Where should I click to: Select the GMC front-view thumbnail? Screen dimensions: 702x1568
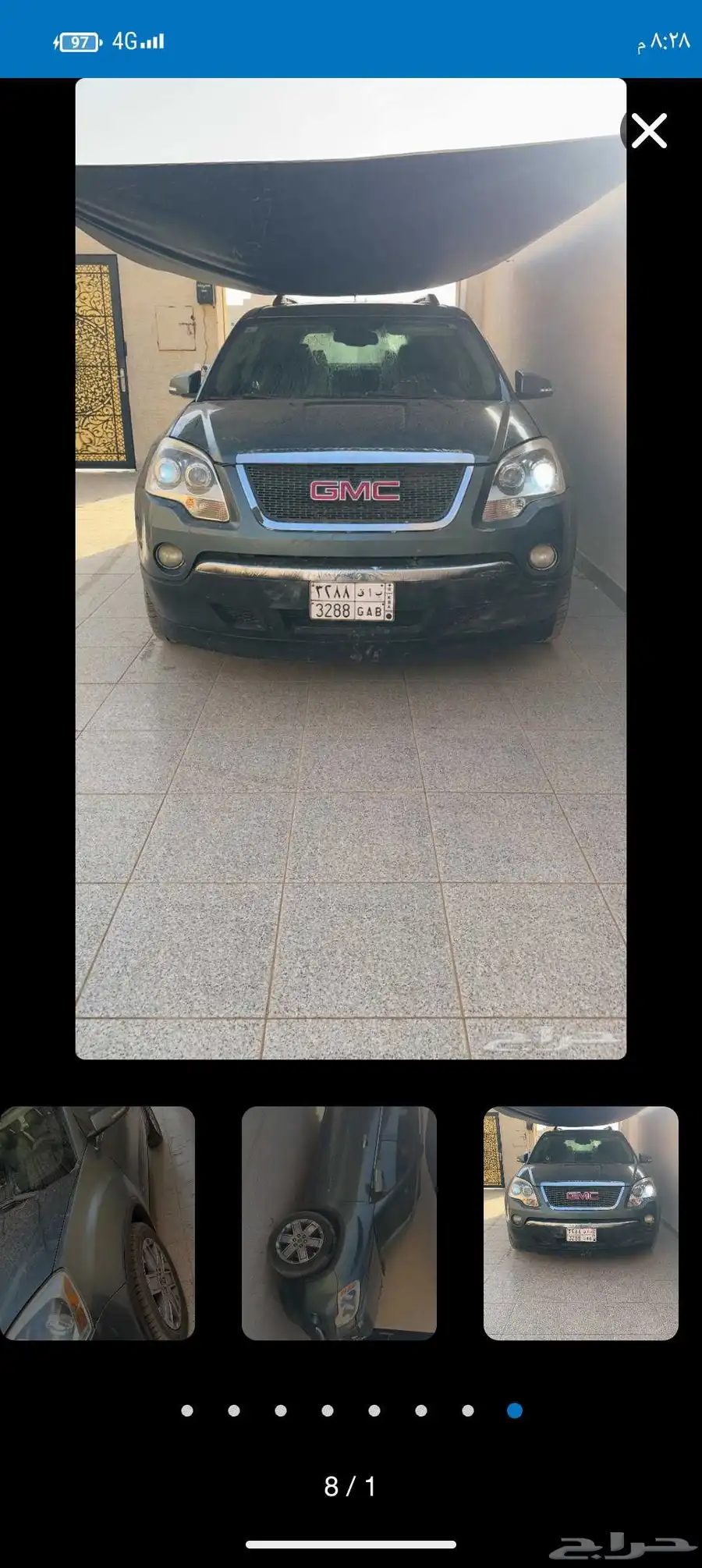[580, 1222]
